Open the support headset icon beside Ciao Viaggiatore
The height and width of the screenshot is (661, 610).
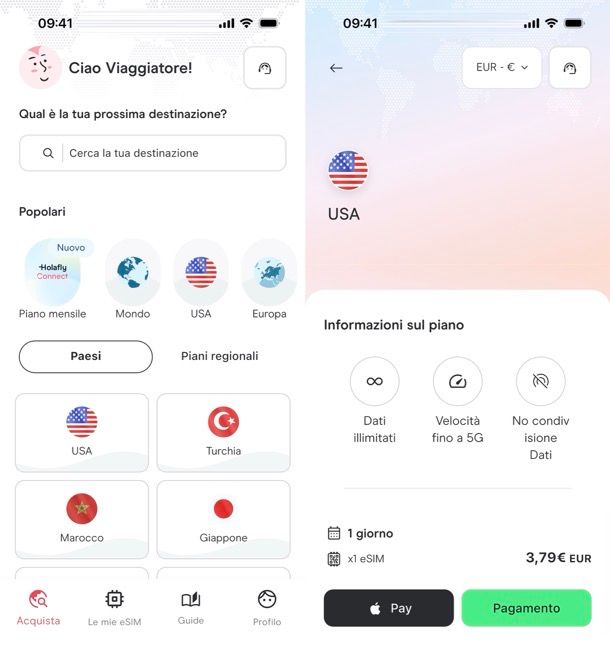[x=265, y=68]
